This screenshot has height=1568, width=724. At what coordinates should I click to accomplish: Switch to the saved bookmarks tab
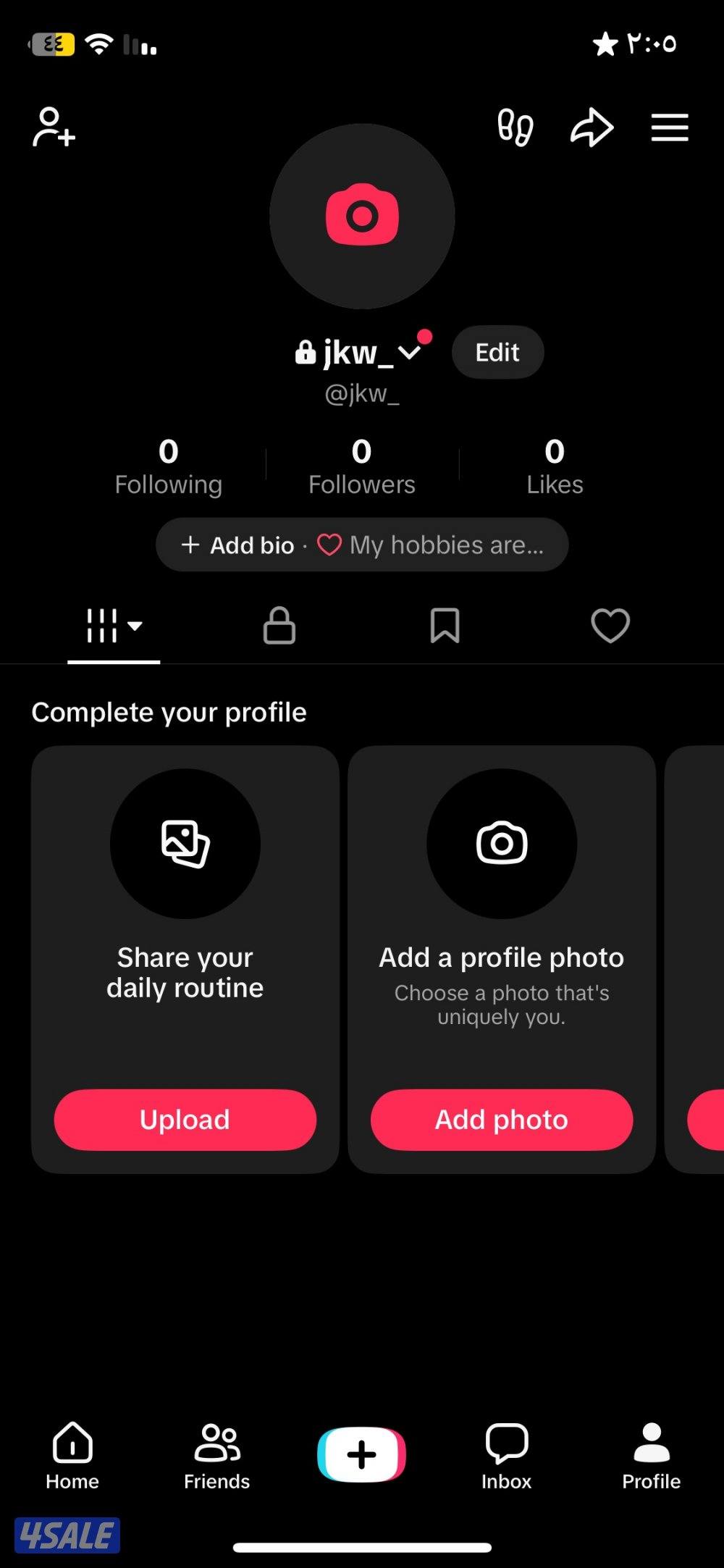point(445,626)
